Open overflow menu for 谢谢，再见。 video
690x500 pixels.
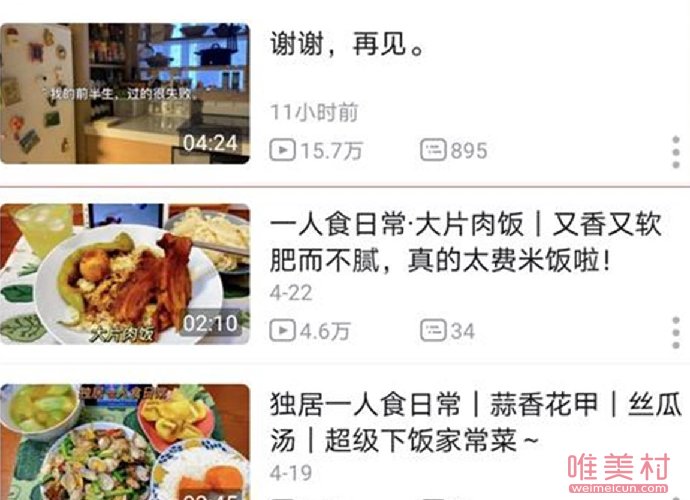677,152
